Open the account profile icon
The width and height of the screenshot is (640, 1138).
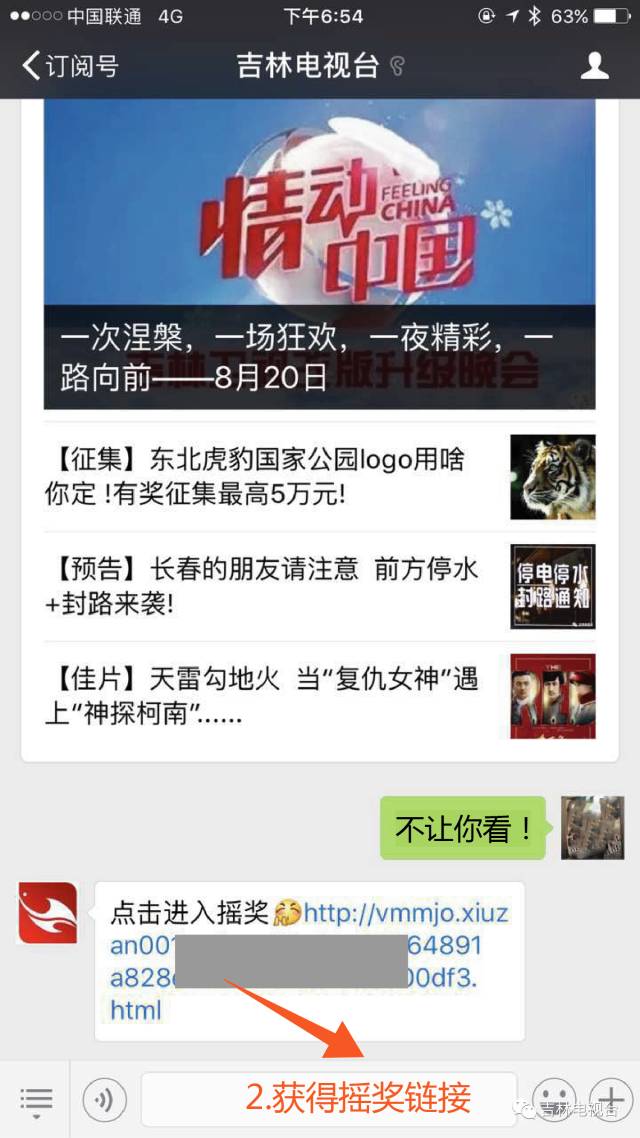594,66
